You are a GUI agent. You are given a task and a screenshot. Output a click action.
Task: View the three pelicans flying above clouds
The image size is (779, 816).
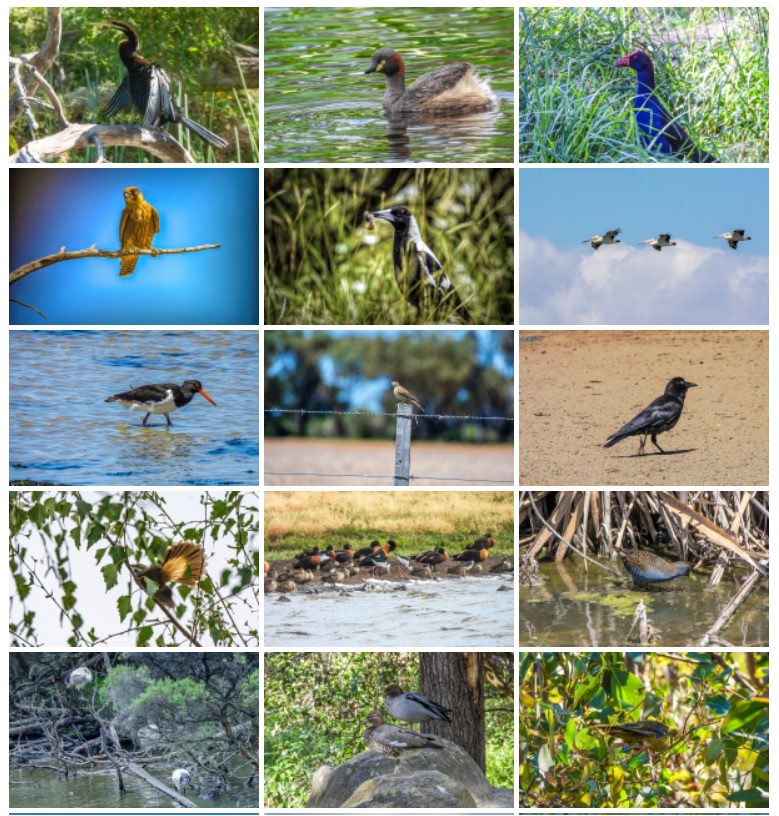(x=644, y=246)
